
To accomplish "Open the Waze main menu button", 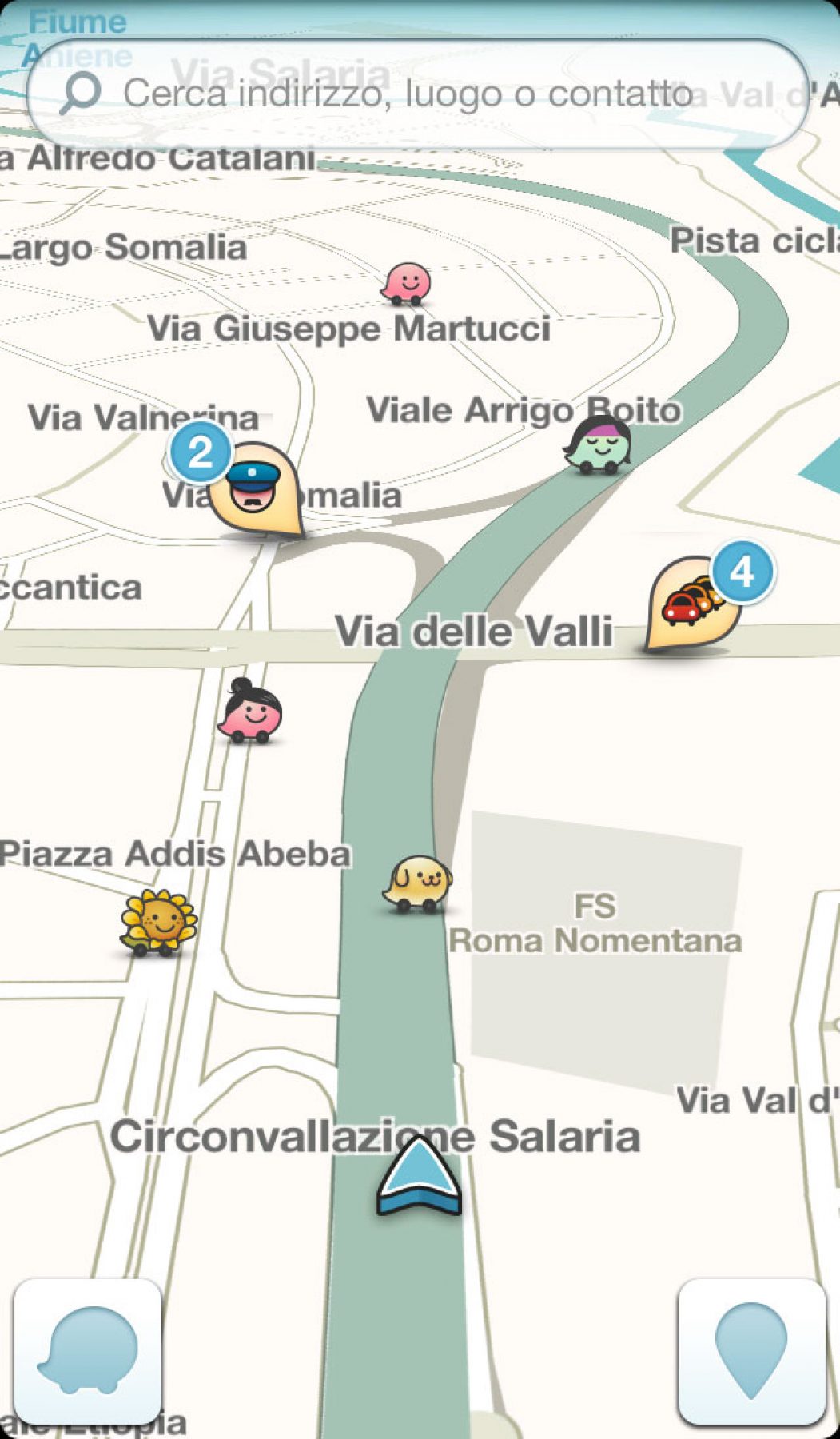I will click(x=88, y=1351).
